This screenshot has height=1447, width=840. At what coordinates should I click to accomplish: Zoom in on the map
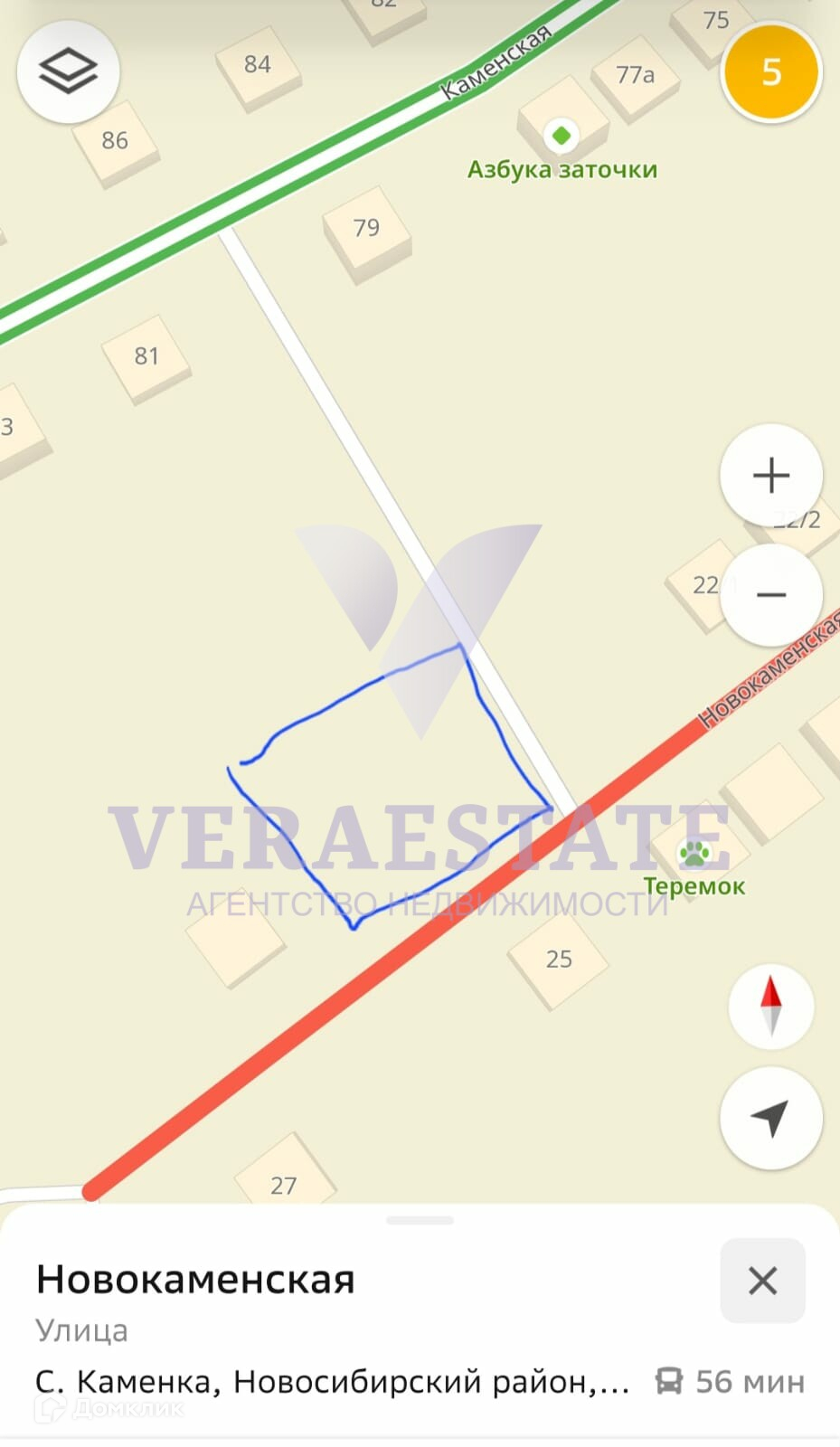(x=770, y=475)
